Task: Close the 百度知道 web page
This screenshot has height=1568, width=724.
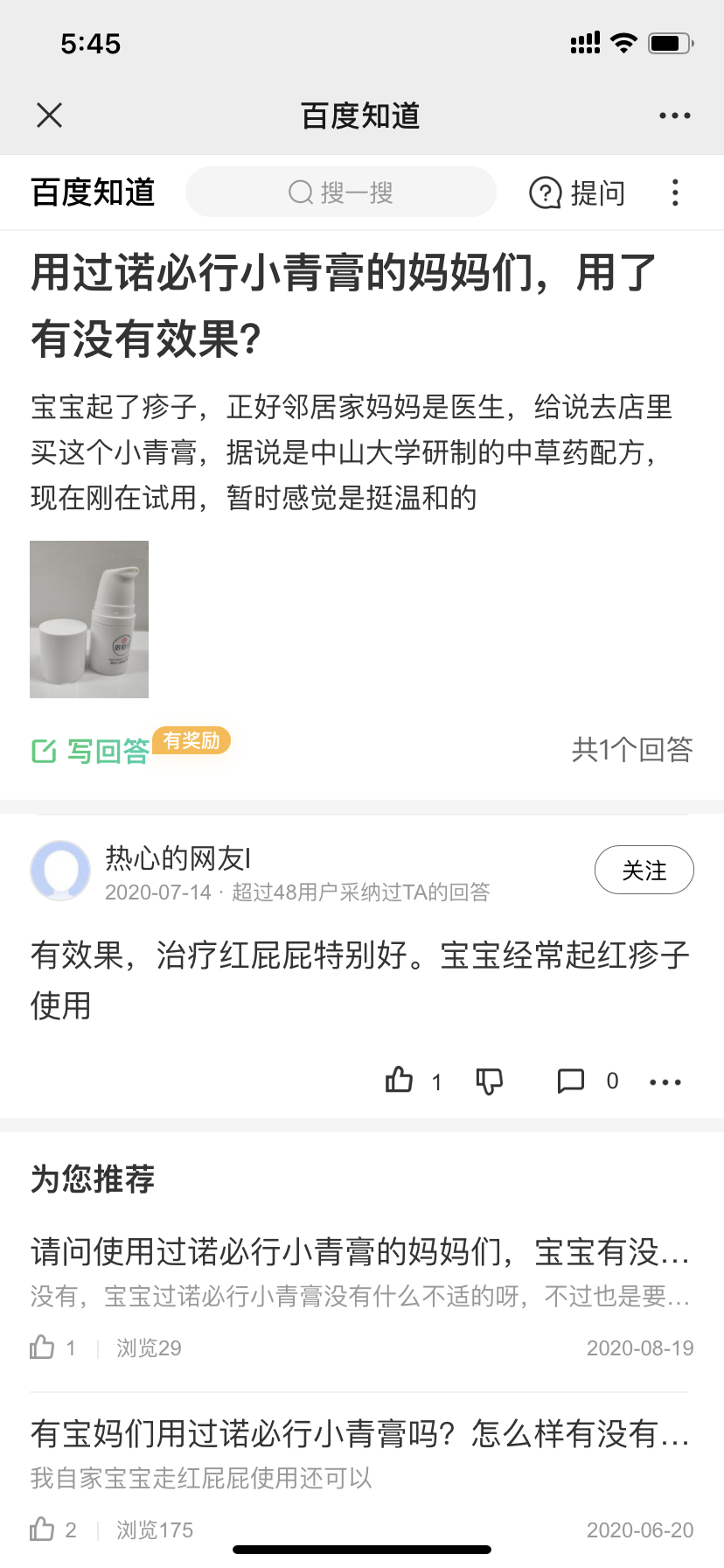Action: point(50,115)
